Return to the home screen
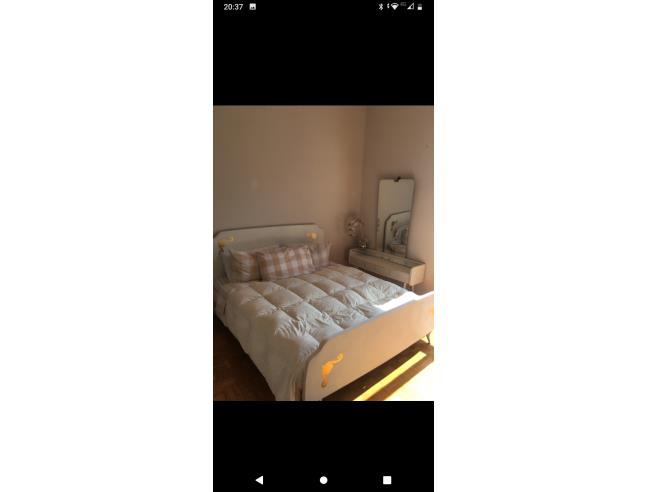Screen dimensions: 648x492 323,480
